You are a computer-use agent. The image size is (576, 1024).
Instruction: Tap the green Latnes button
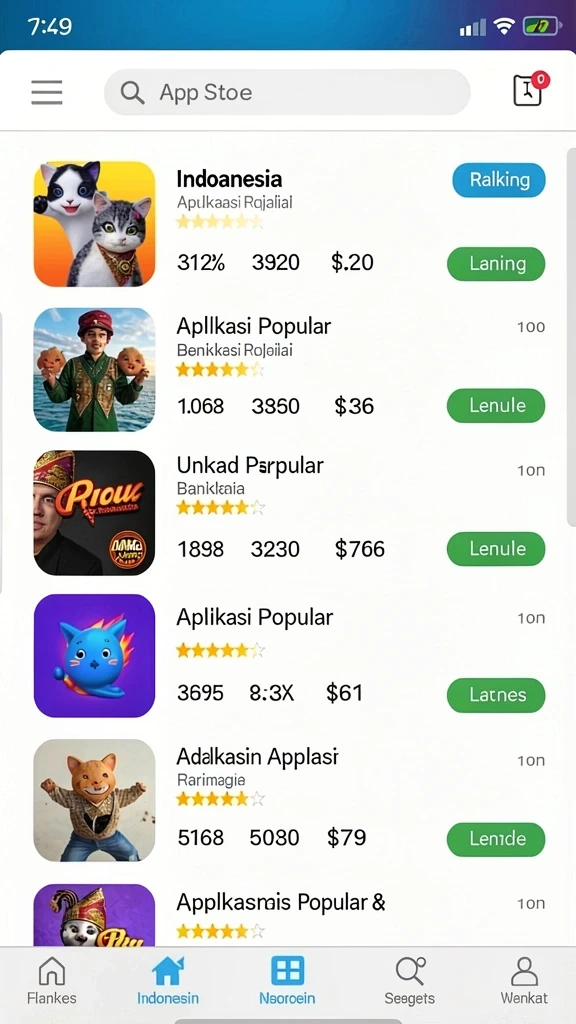[x=496, y=695]
